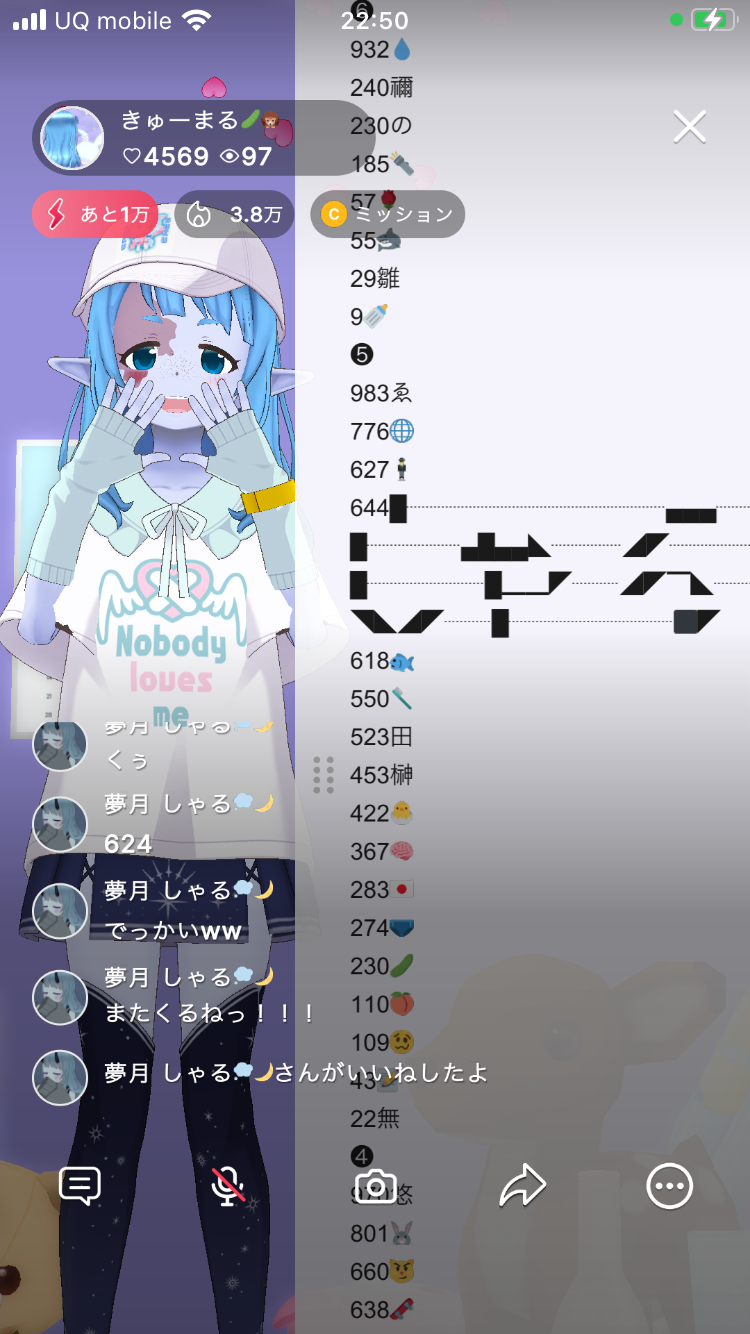Tap the あと1万 chip
Image resolution: width=750 pixels, height=1334 pixels.
[x=95, y=214]
